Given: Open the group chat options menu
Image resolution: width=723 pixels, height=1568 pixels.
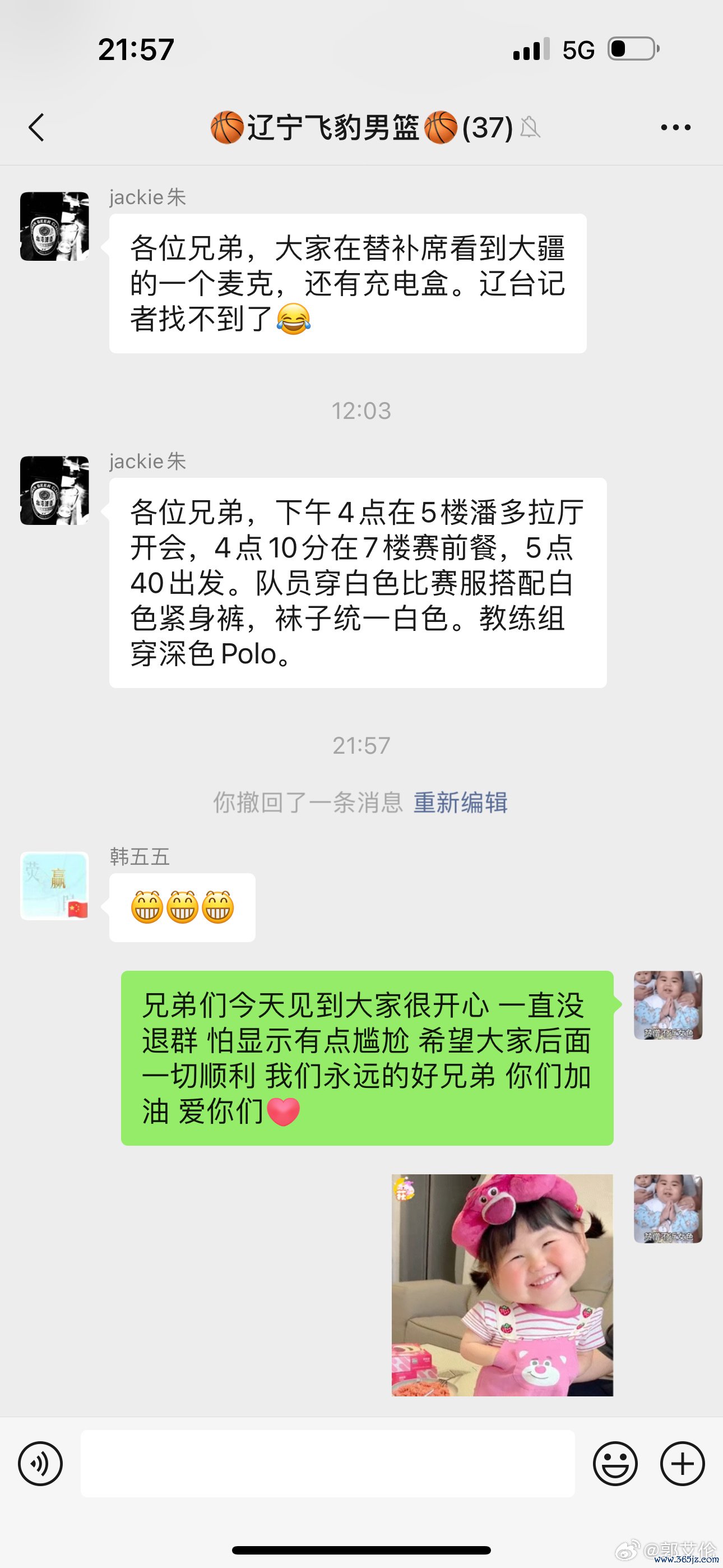Looking at the screenshot, I should pos(675,128).
